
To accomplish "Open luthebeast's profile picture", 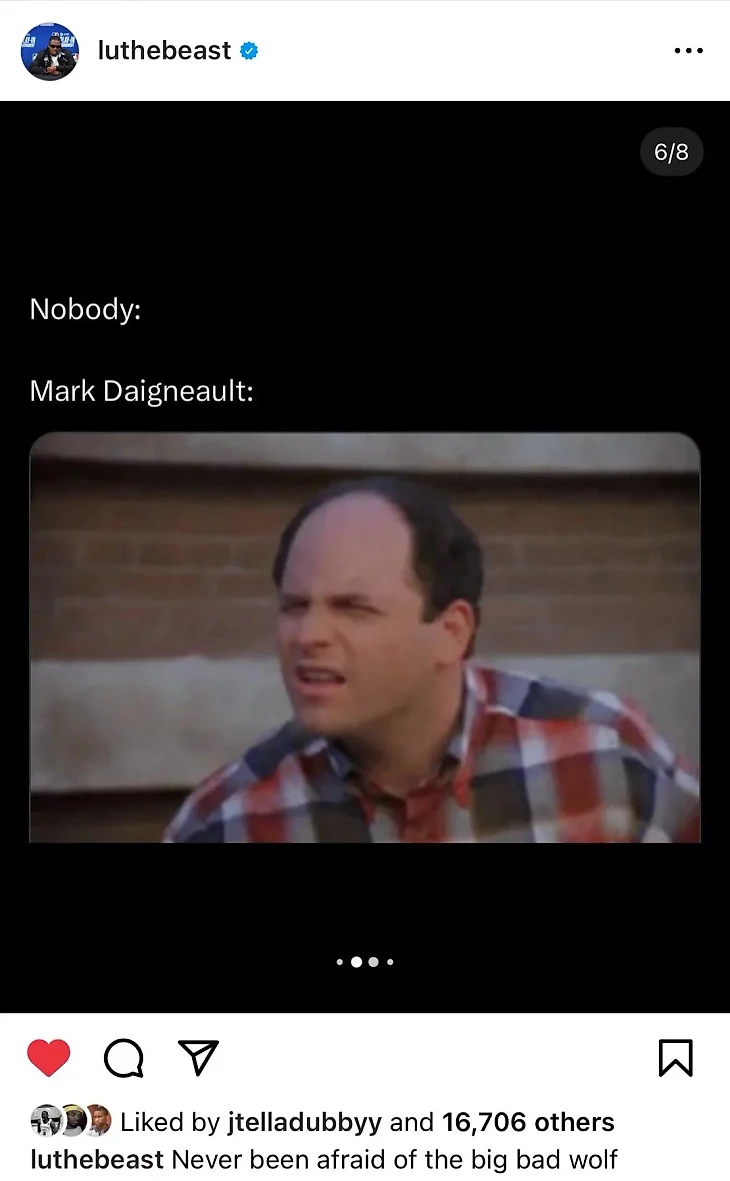I will pyautogui.click(x=49, y=51).
